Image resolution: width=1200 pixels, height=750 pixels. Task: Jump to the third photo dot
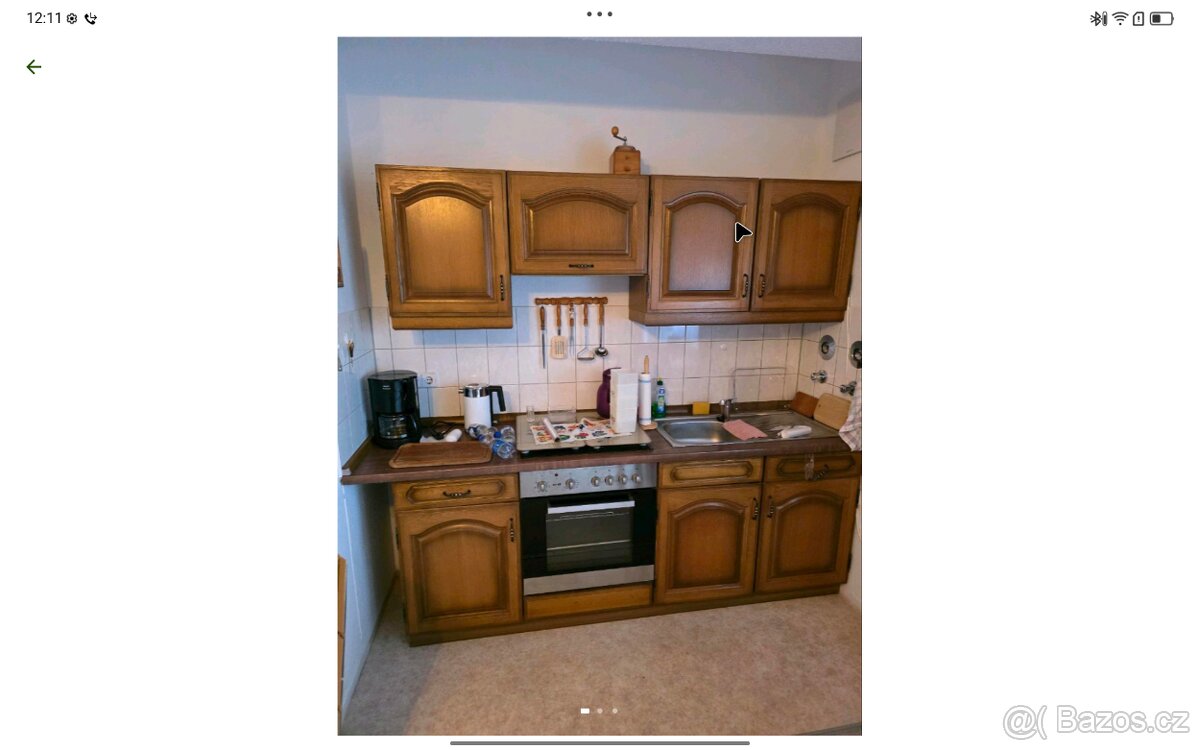[x=614, y=711]
